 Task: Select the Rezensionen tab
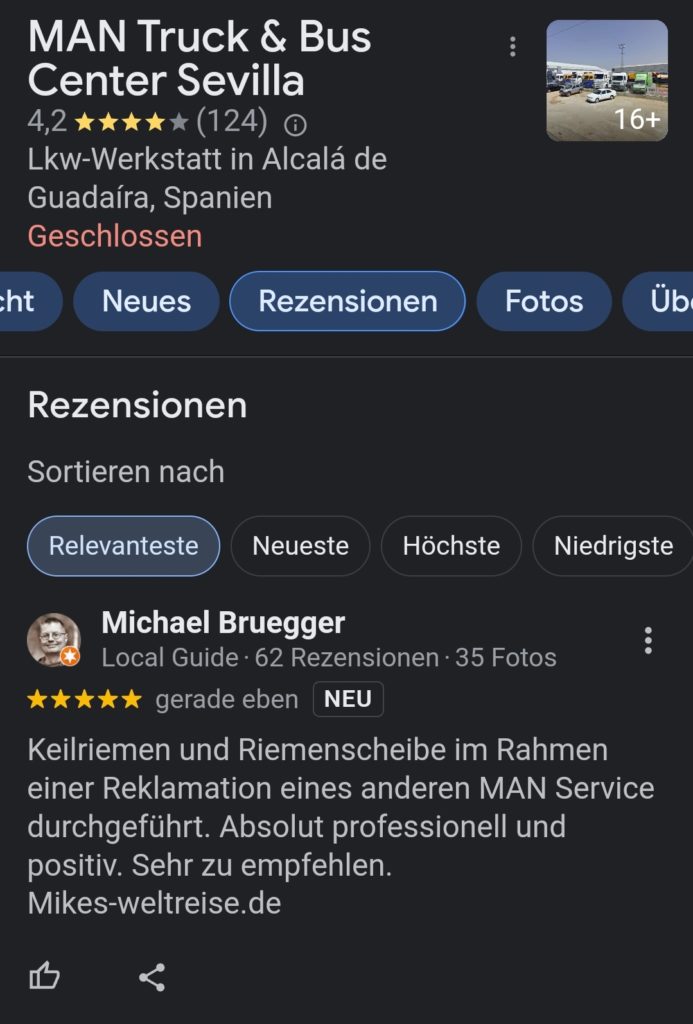pyautogui.click(x=347, y=301)
